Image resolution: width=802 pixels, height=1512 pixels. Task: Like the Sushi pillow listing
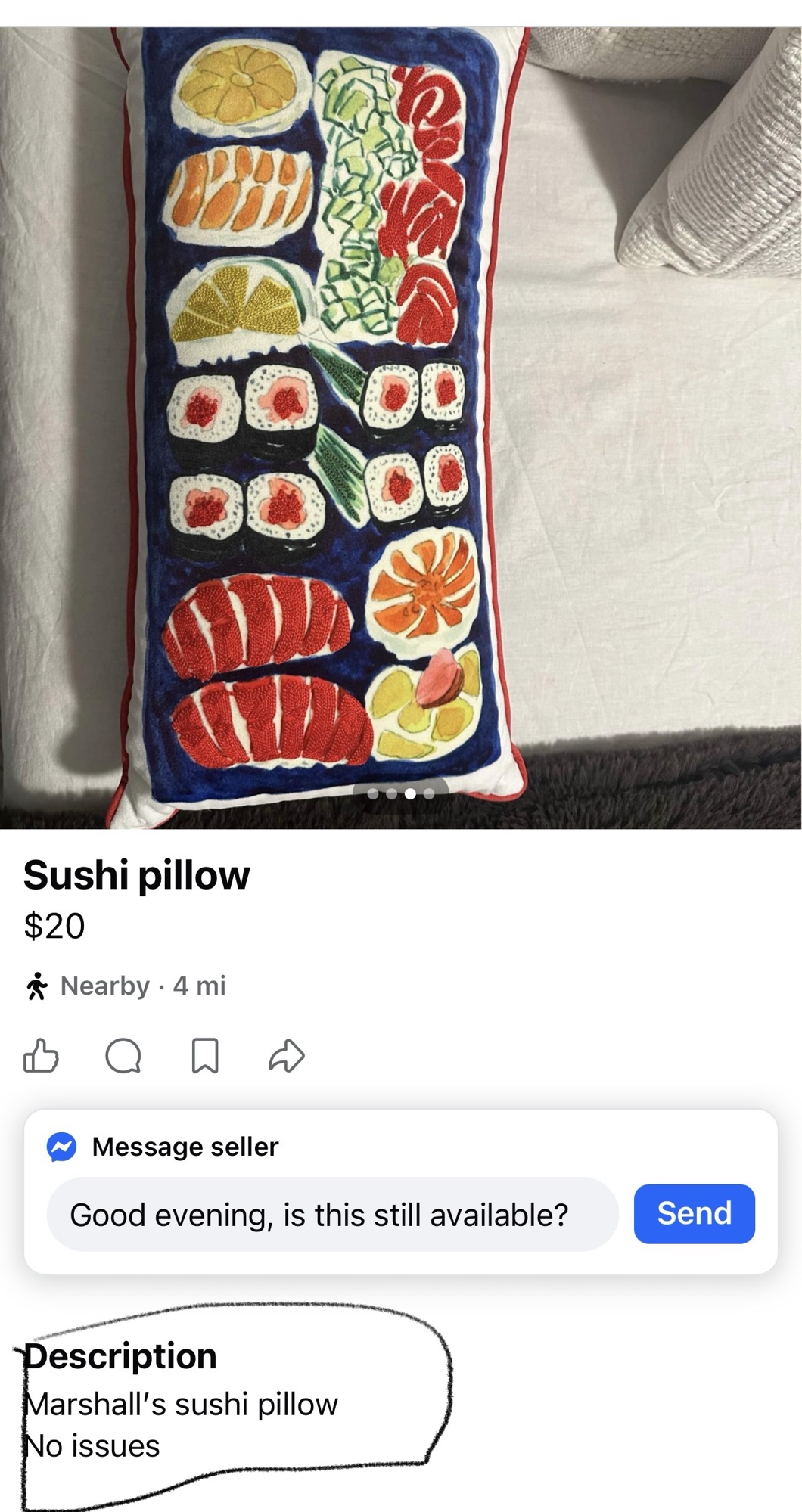[41, 1055]
